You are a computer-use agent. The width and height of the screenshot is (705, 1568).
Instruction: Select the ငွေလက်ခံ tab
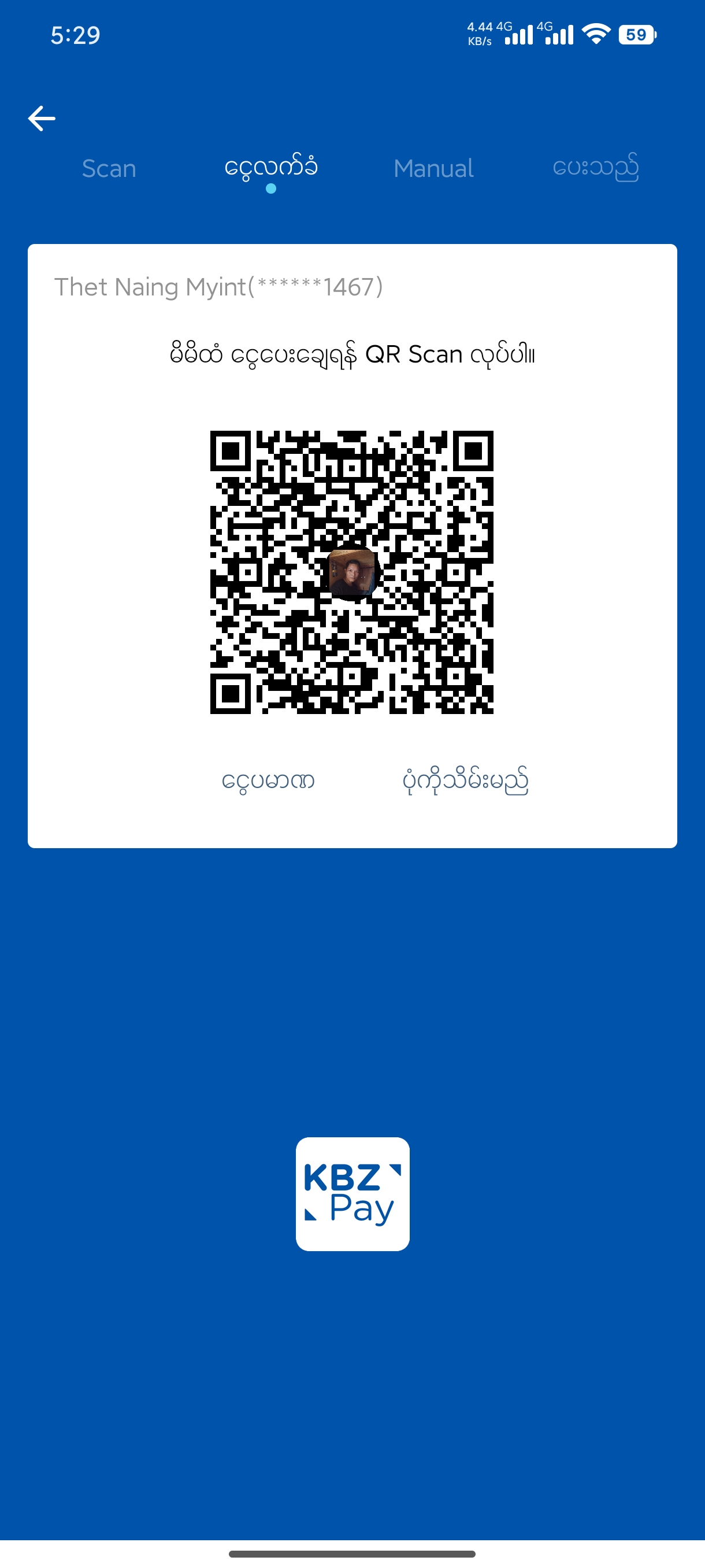click(270, 168)
